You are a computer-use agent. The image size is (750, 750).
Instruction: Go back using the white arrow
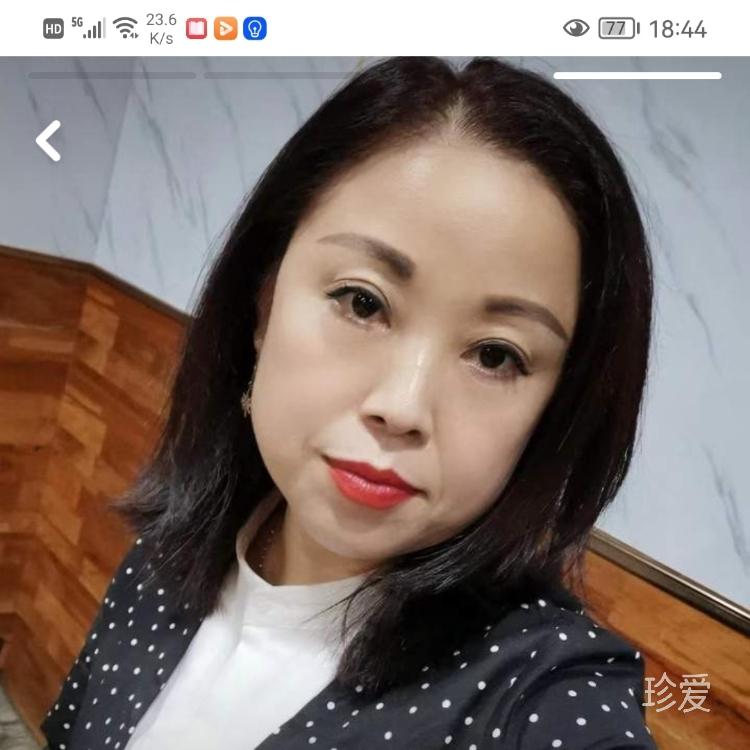tap(48, 141)
